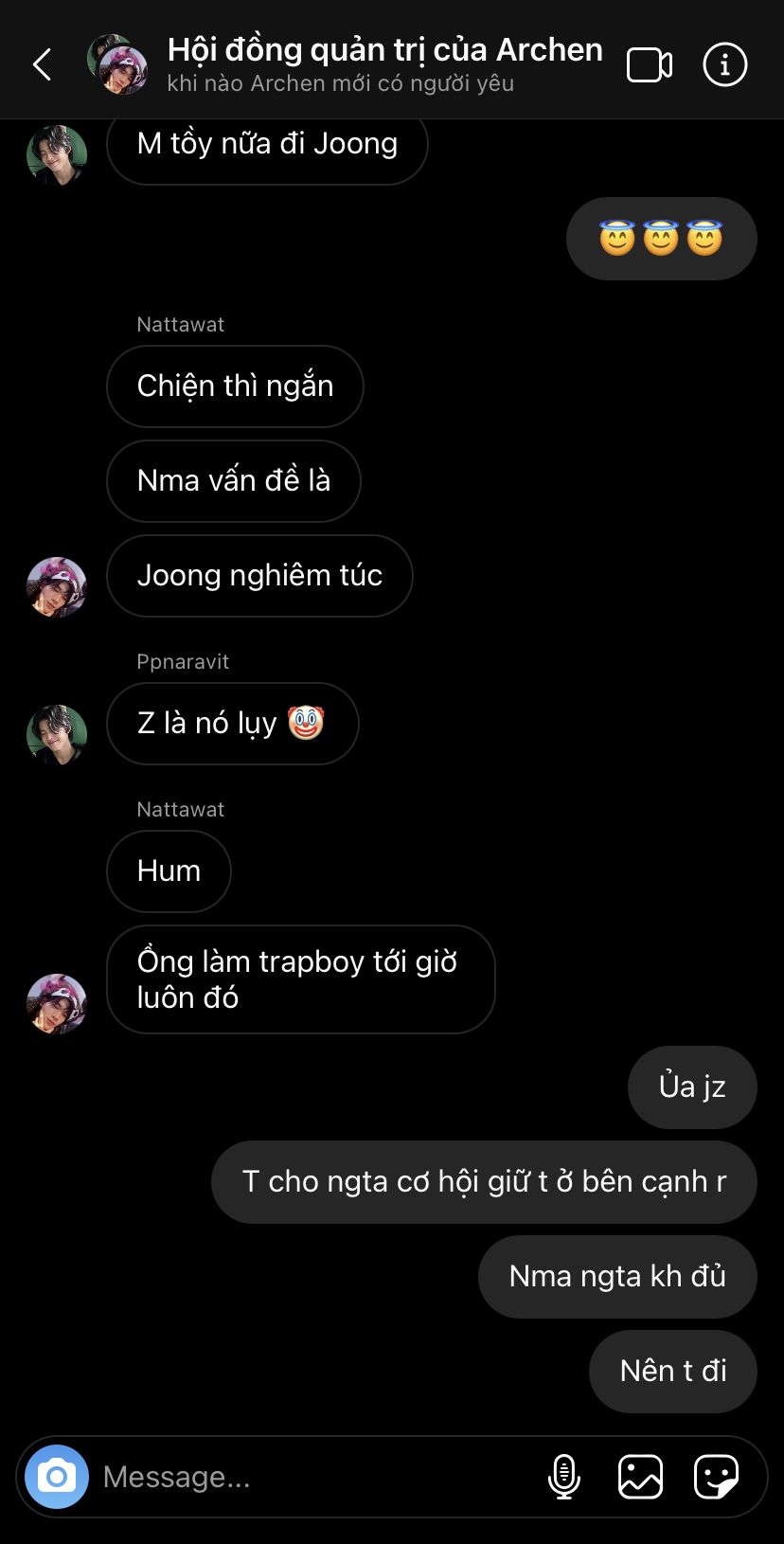This screenshot has height=1544, width=784.
Task: Open group chat info details
Action: click(725, 64)
